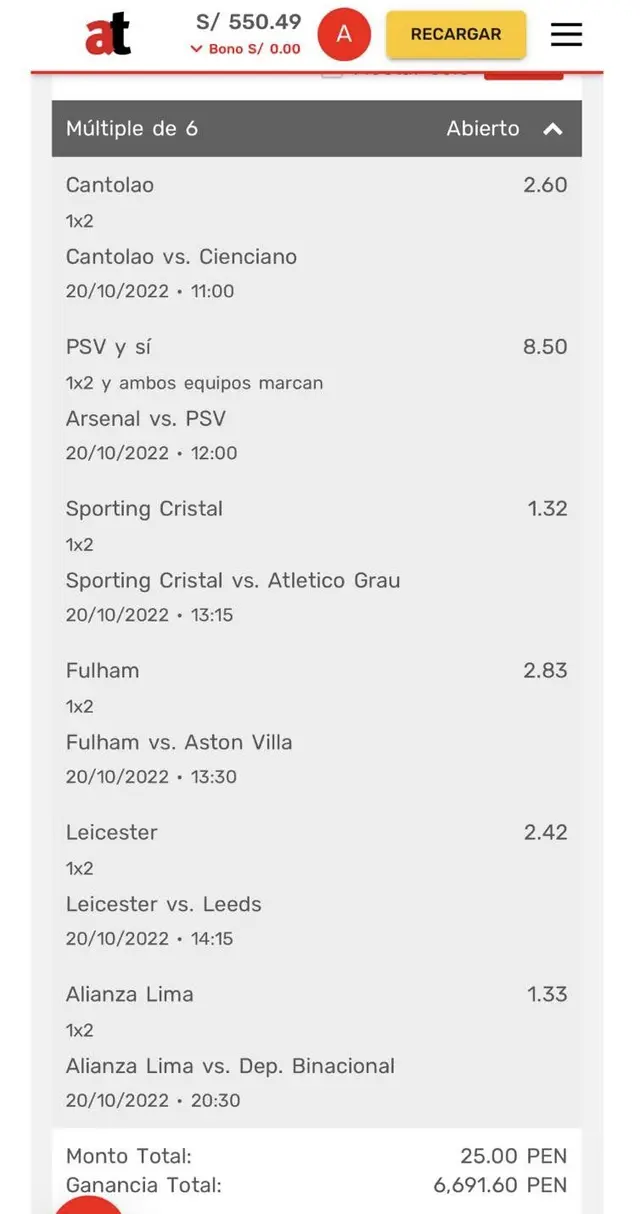
Task: Go to home via the at logo
Action: [x=108, y=36]
